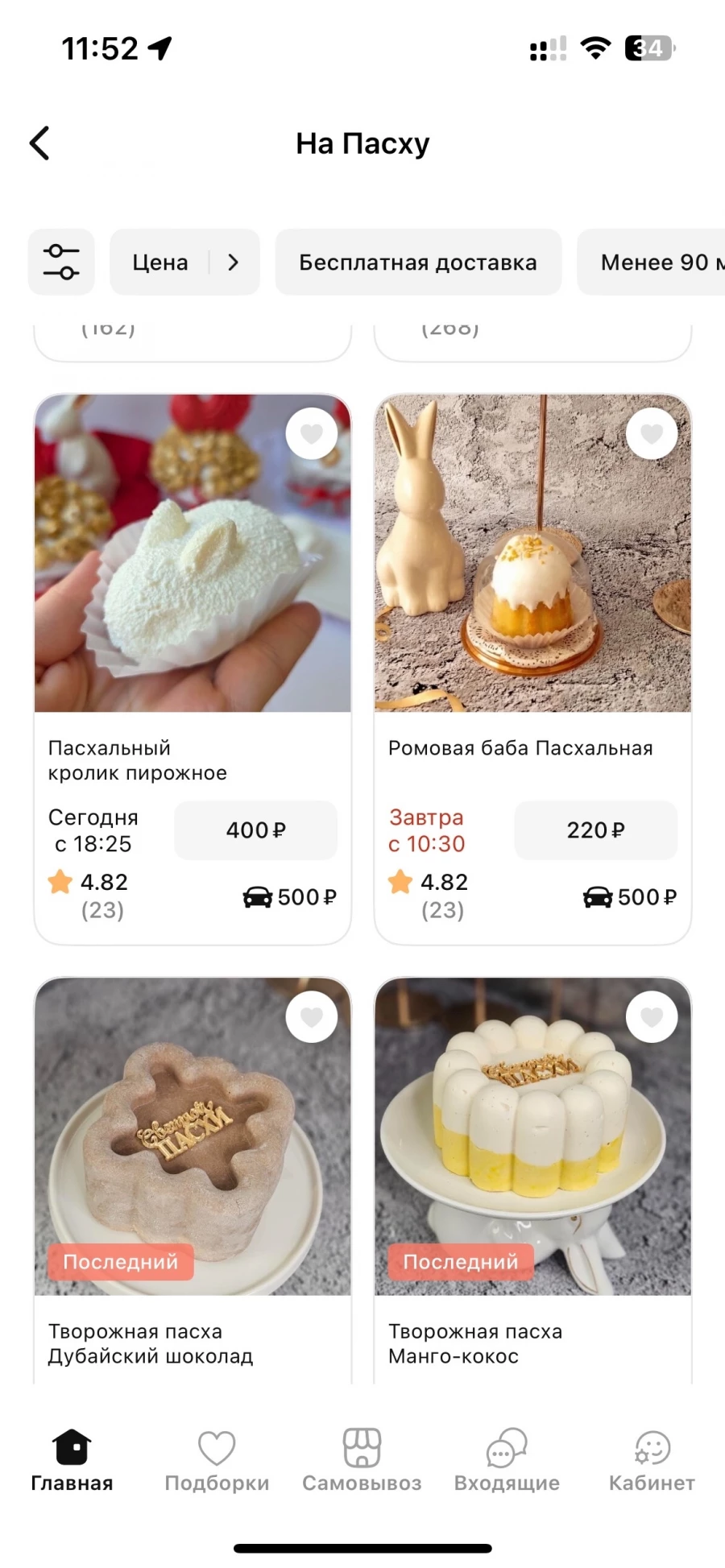This screenshot has height=1568, width=725.
Task: Go back from the На Пасху page
Action: (x=40, y=143)
